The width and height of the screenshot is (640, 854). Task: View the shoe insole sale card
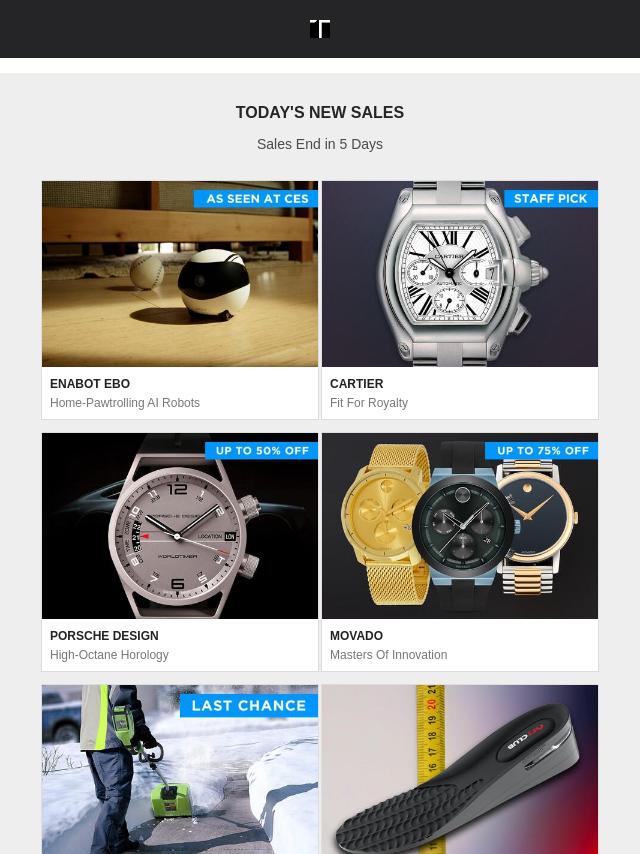click(460, 770)
